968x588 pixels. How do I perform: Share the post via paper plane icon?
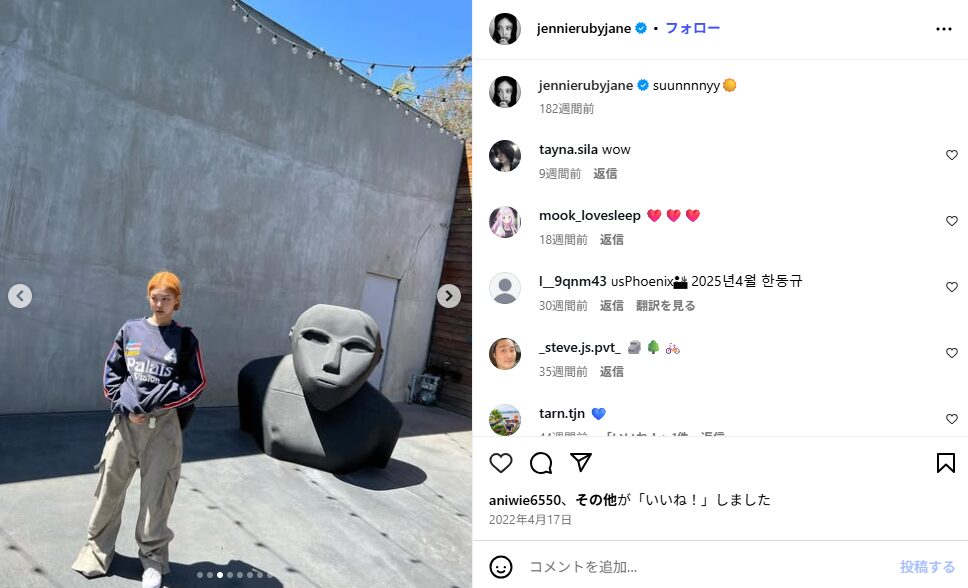coord(581,463)
